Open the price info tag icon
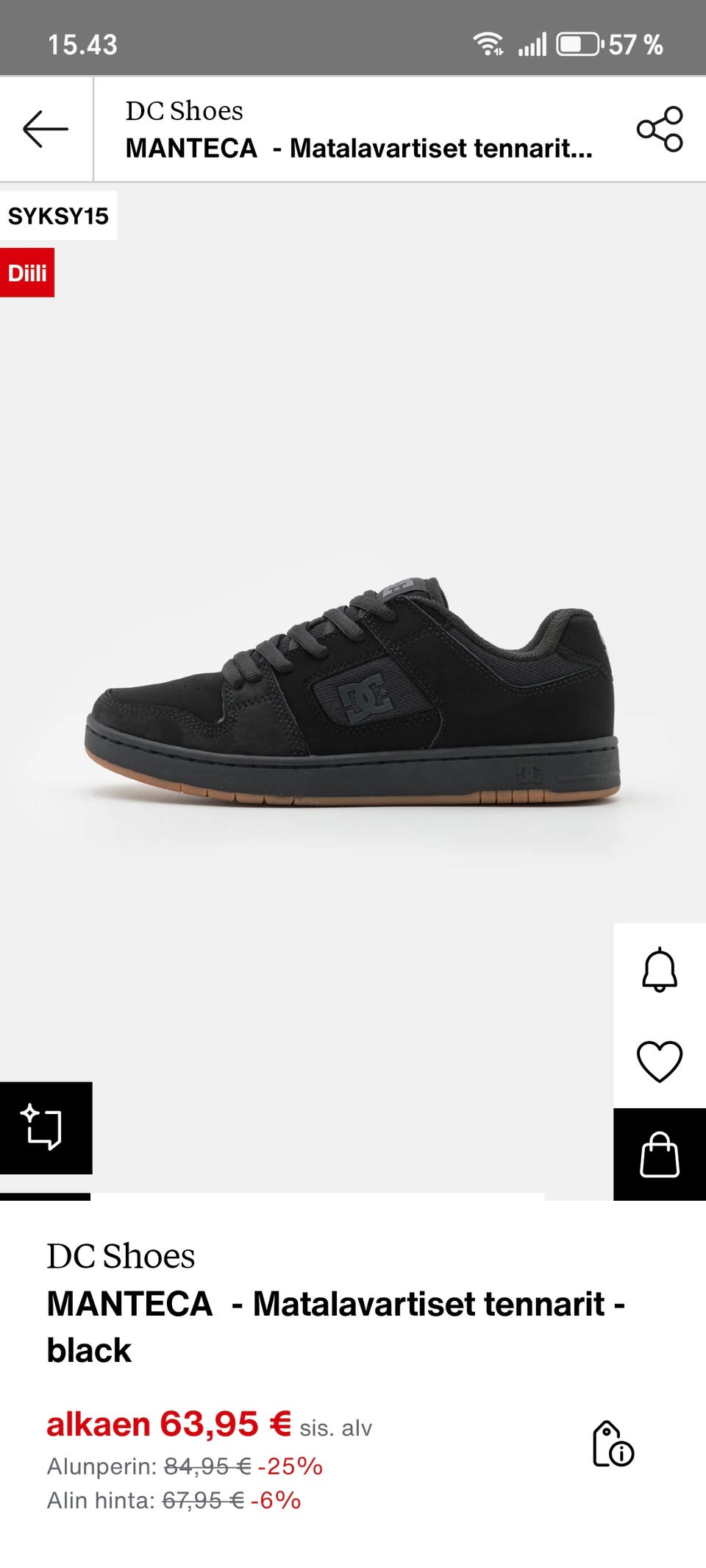 613,1444
